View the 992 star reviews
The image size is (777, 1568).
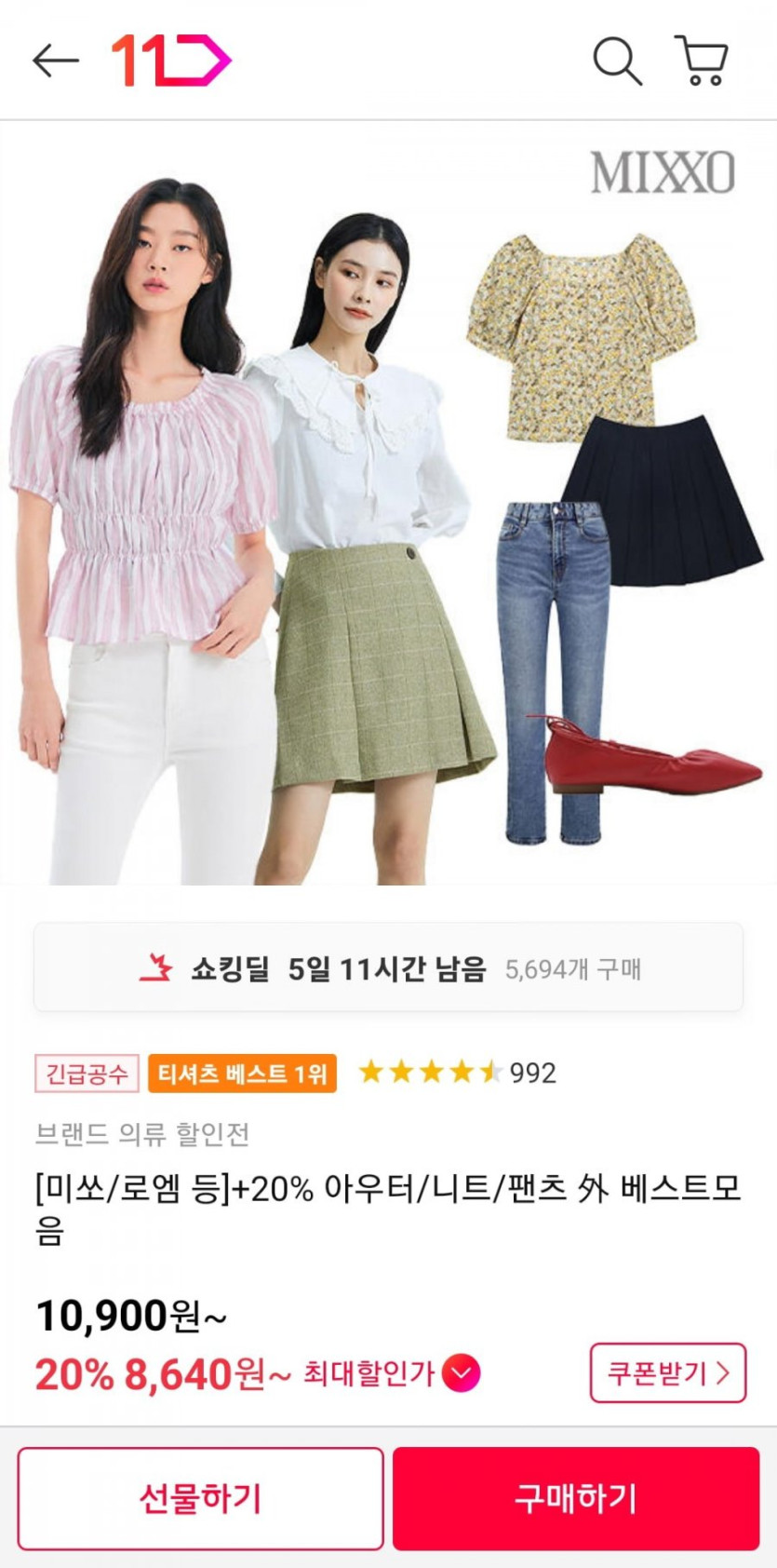pyautogui.click(x=458, y=1073)
